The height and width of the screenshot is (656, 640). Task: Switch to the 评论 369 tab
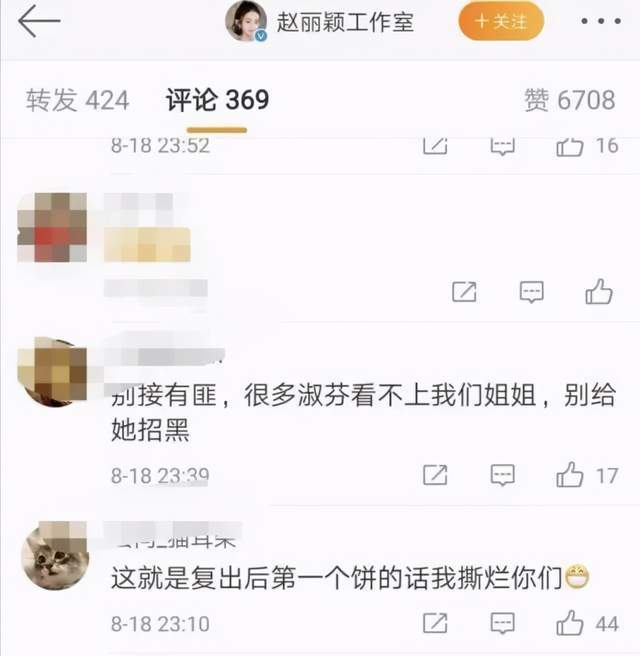[x=217, y=100]
